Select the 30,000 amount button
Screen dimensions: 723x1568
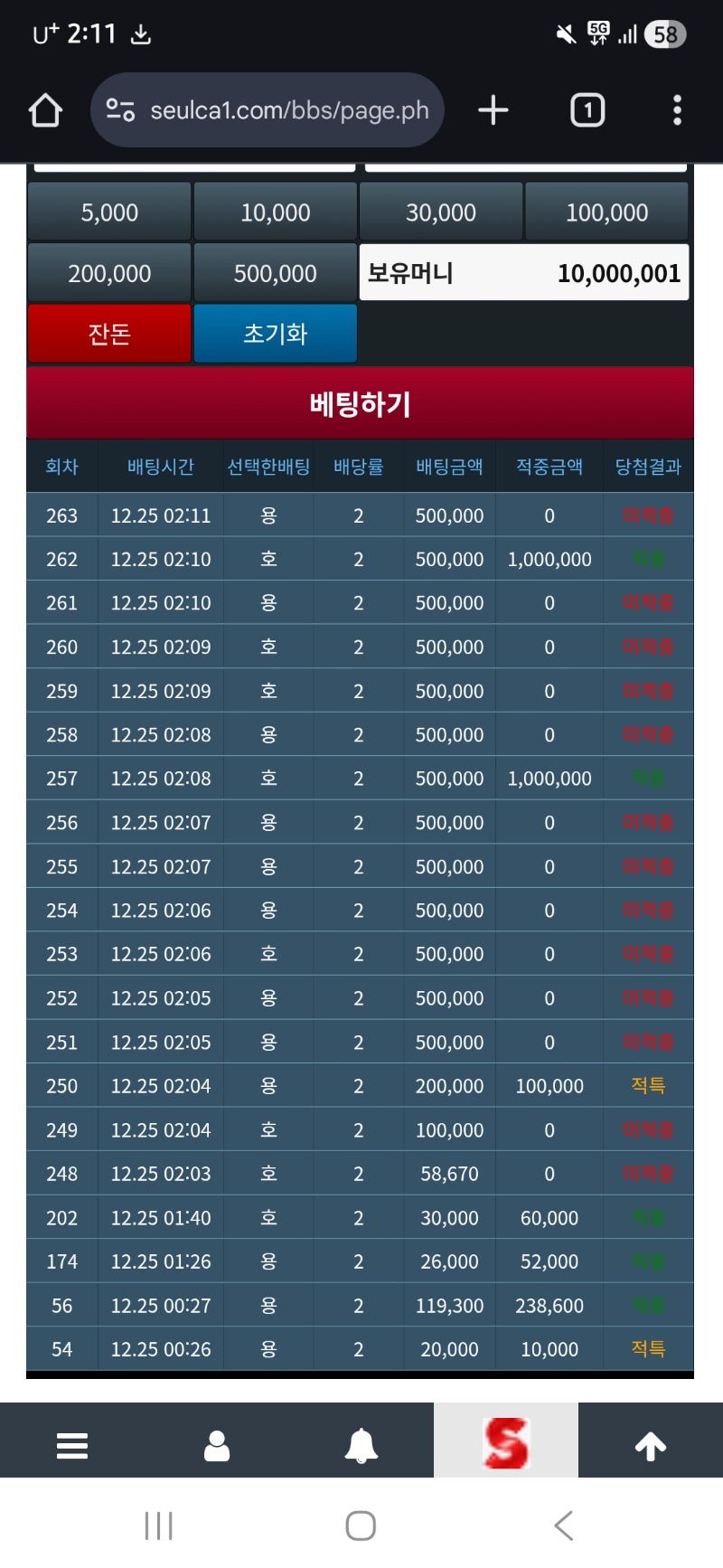pos(441,213)
